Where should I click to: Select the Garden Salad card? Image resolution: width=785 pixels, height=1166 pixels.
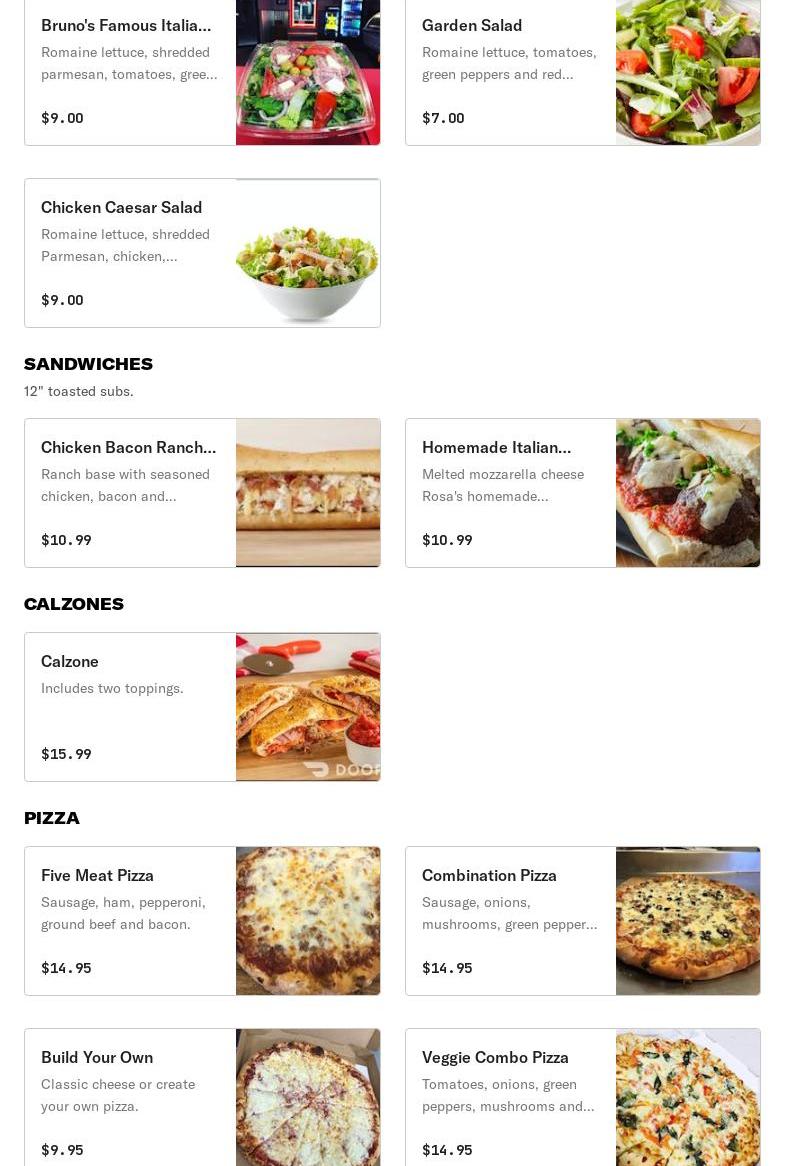click(582, 70)
